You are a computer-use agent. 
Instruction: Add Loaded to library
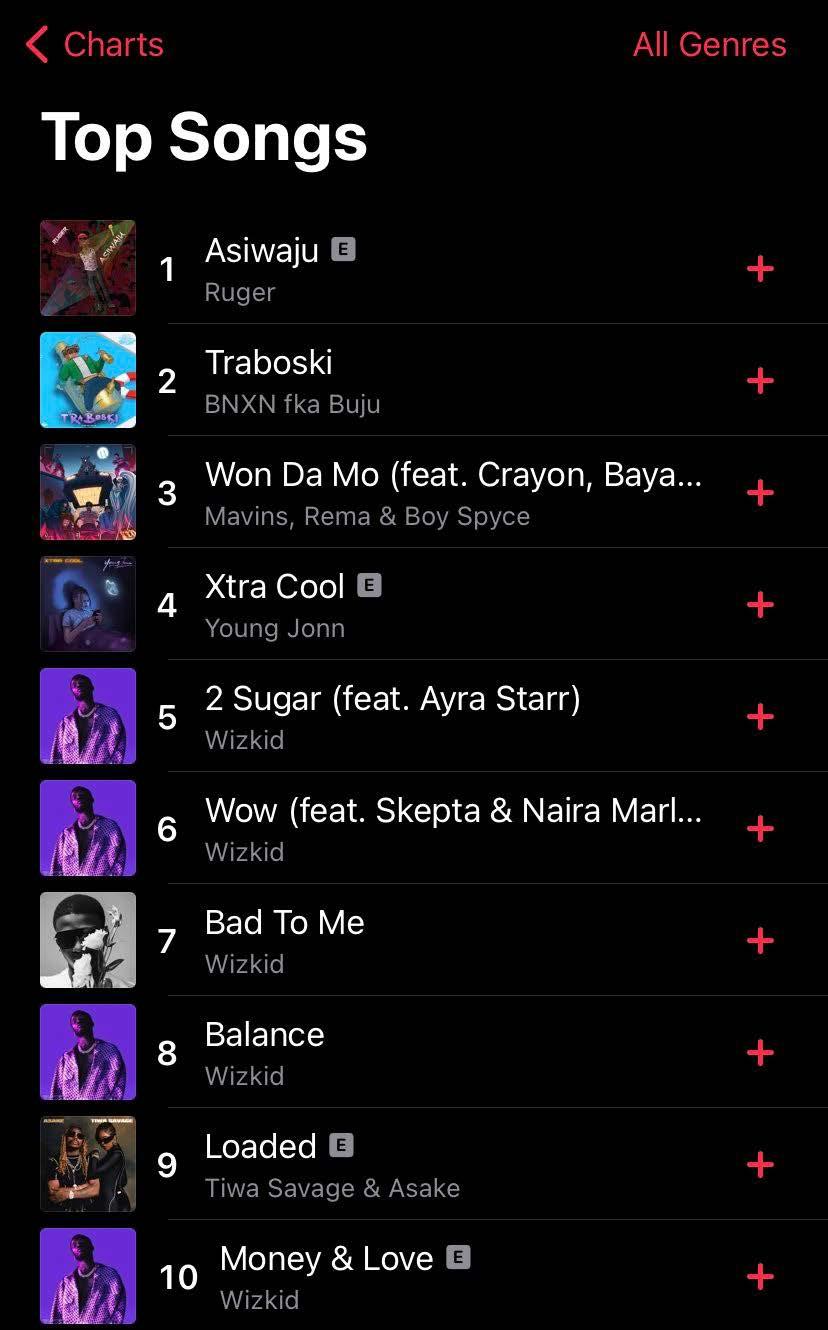(760, 1165)
